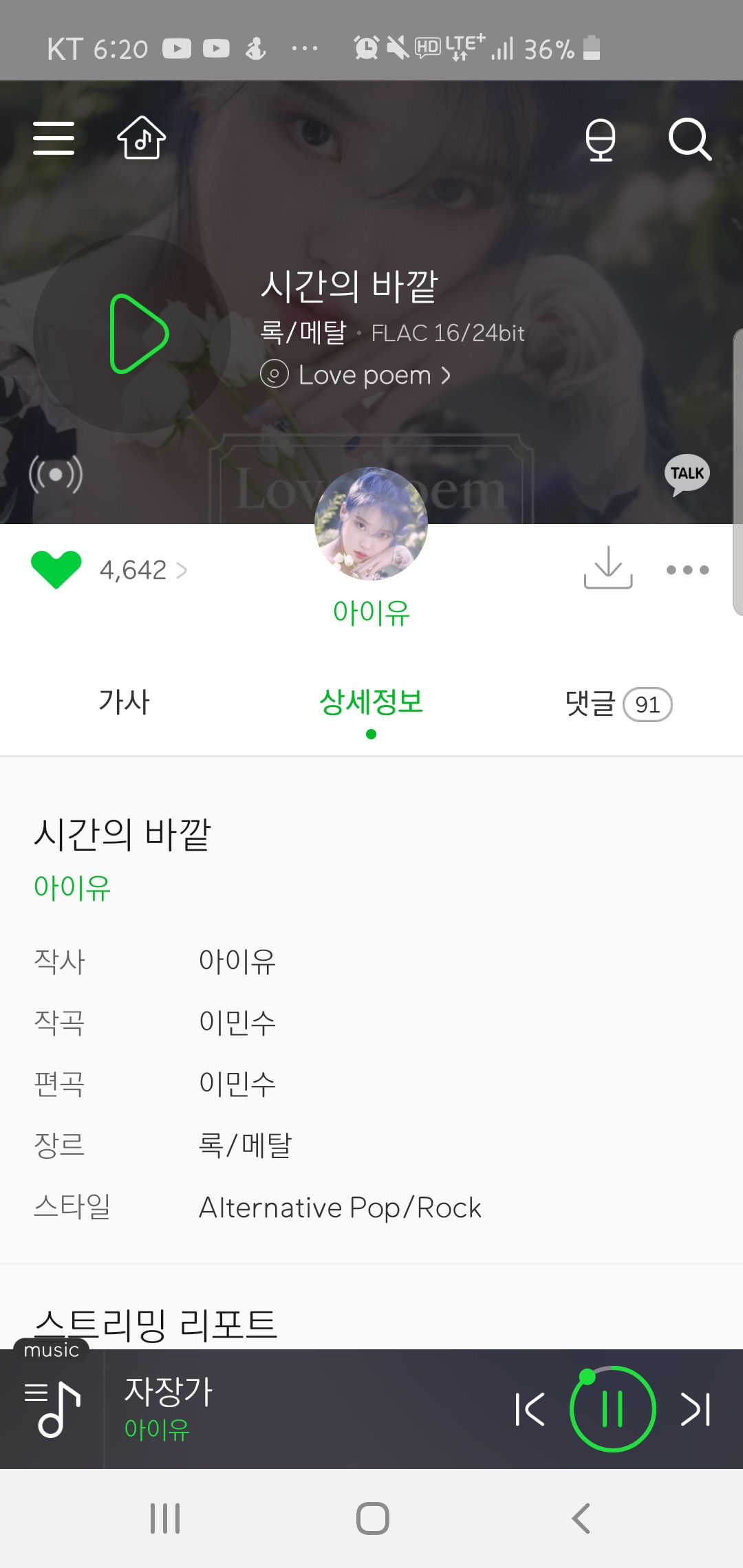The height and width of the screenshot is (1568, 743).
Task: Start a voice search
Action: [601, 139]
